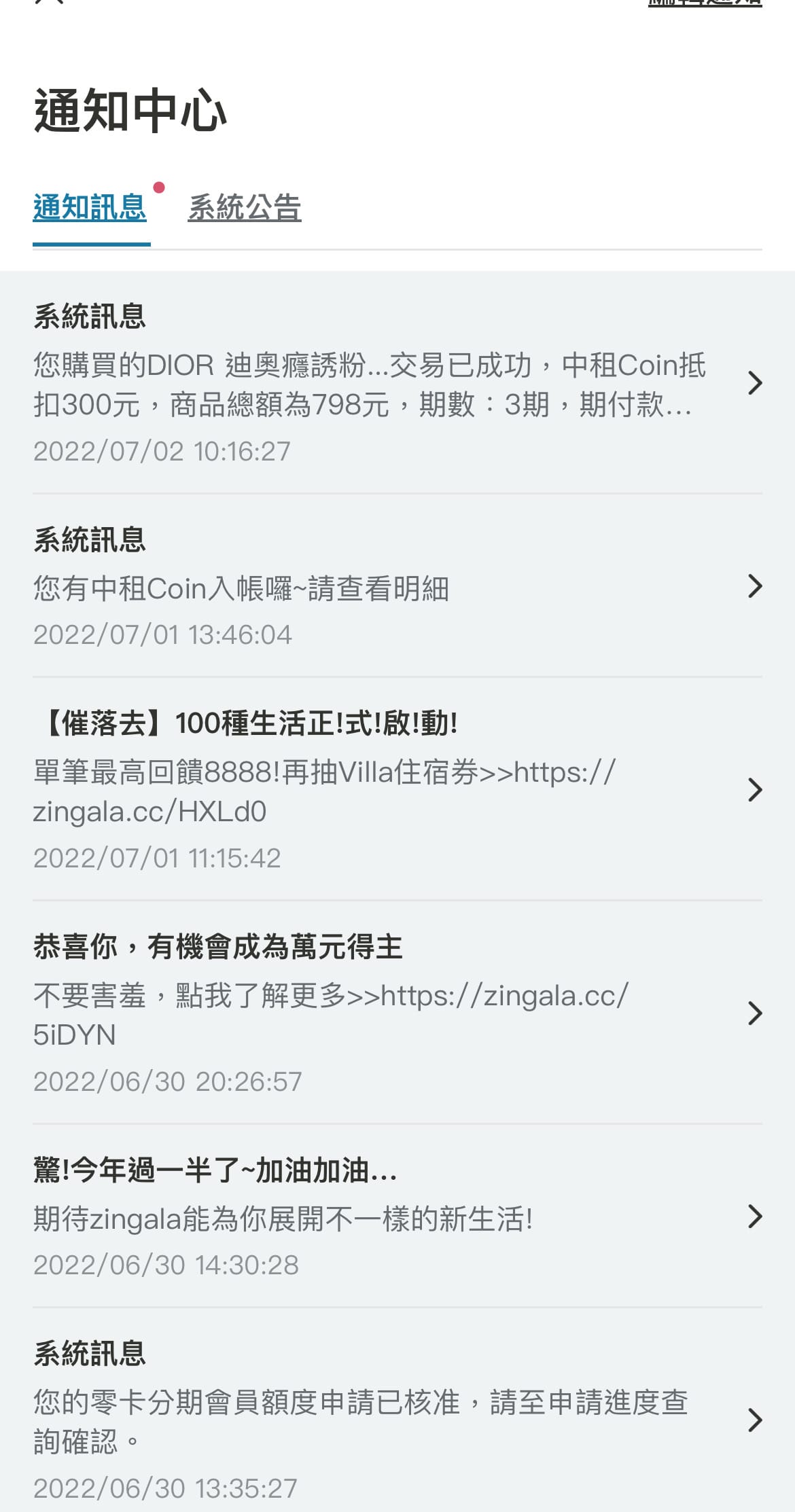This screenshot has height=1512, width=795.
Task: Open the DIOR purchase message chevron
Action: [x=756, y=384]
